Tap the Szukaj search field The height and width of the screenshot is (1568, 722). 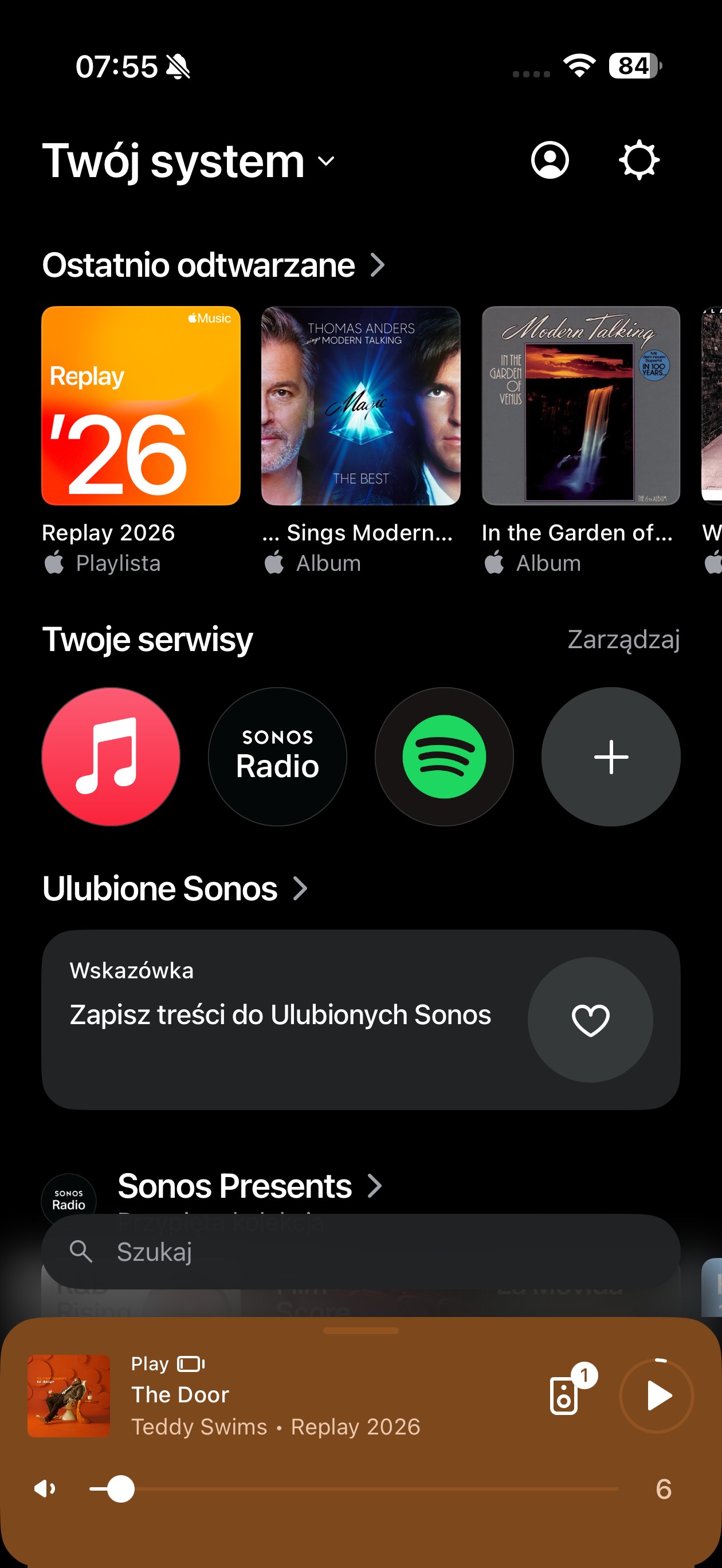tap(360, 1252)
